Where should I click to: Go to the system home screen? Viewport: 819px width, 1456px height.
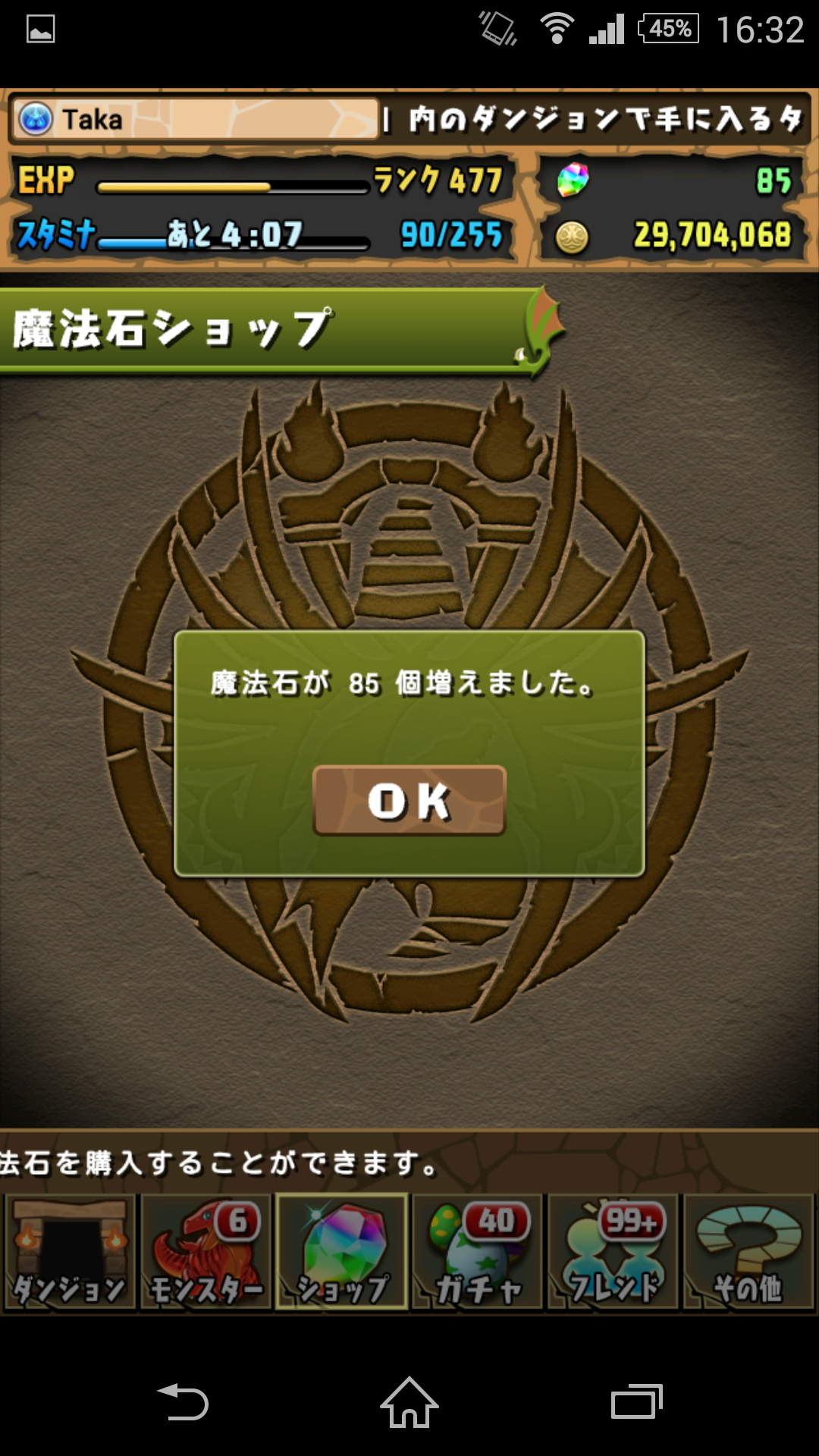409,1401
